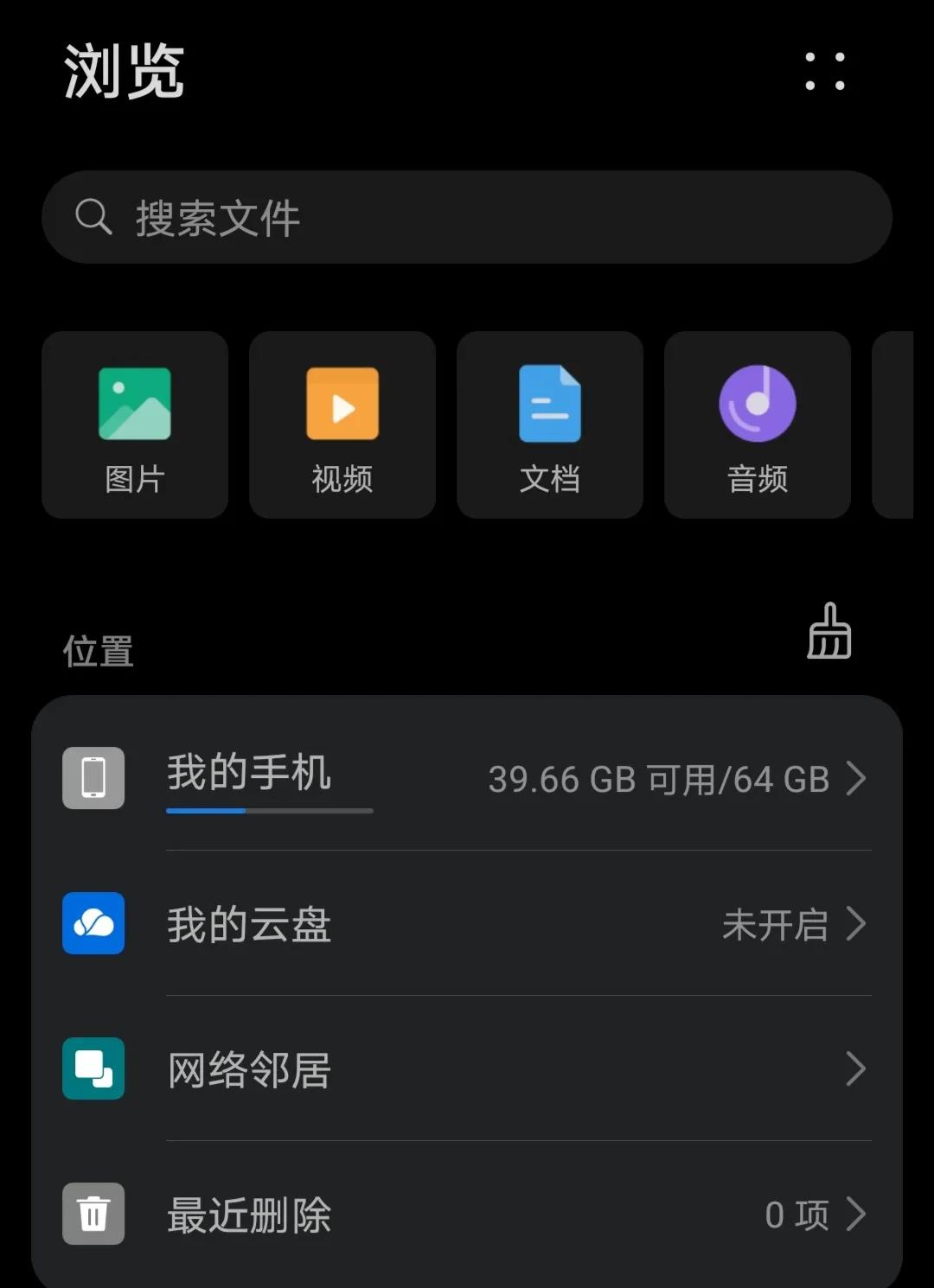Screen dimensions: 934x1288
Task: Open 我的手机 storage
Action: 467,778
